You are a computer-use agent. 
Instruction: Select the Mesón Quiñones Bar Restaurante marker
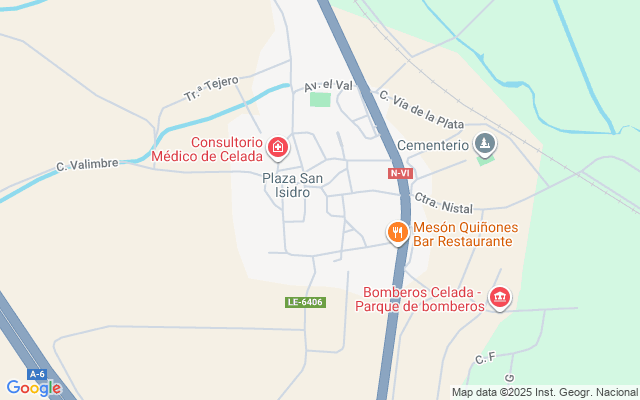click(398, 234)
